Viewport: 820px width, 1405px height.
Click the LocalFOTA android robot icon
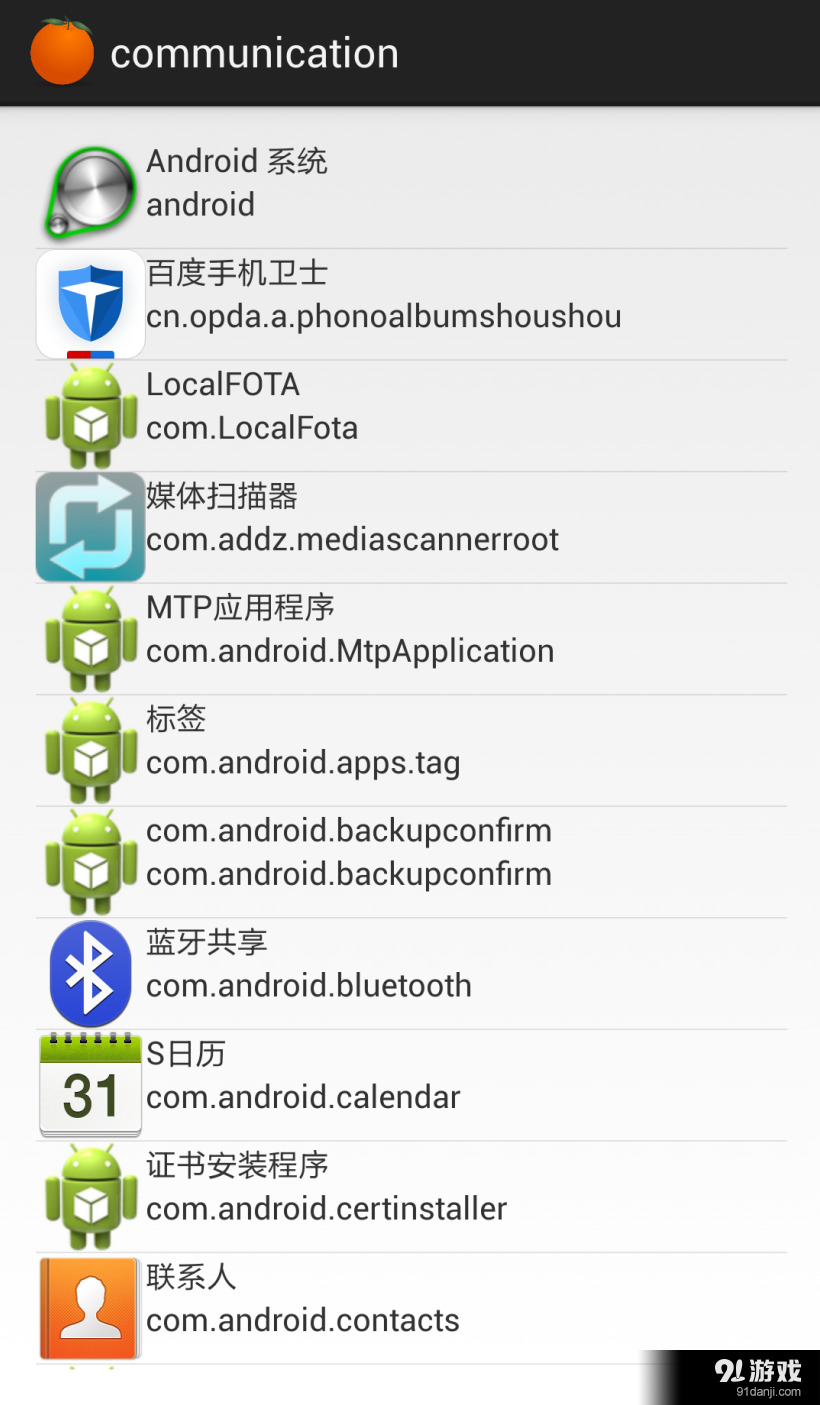click(x=89, y=415)
